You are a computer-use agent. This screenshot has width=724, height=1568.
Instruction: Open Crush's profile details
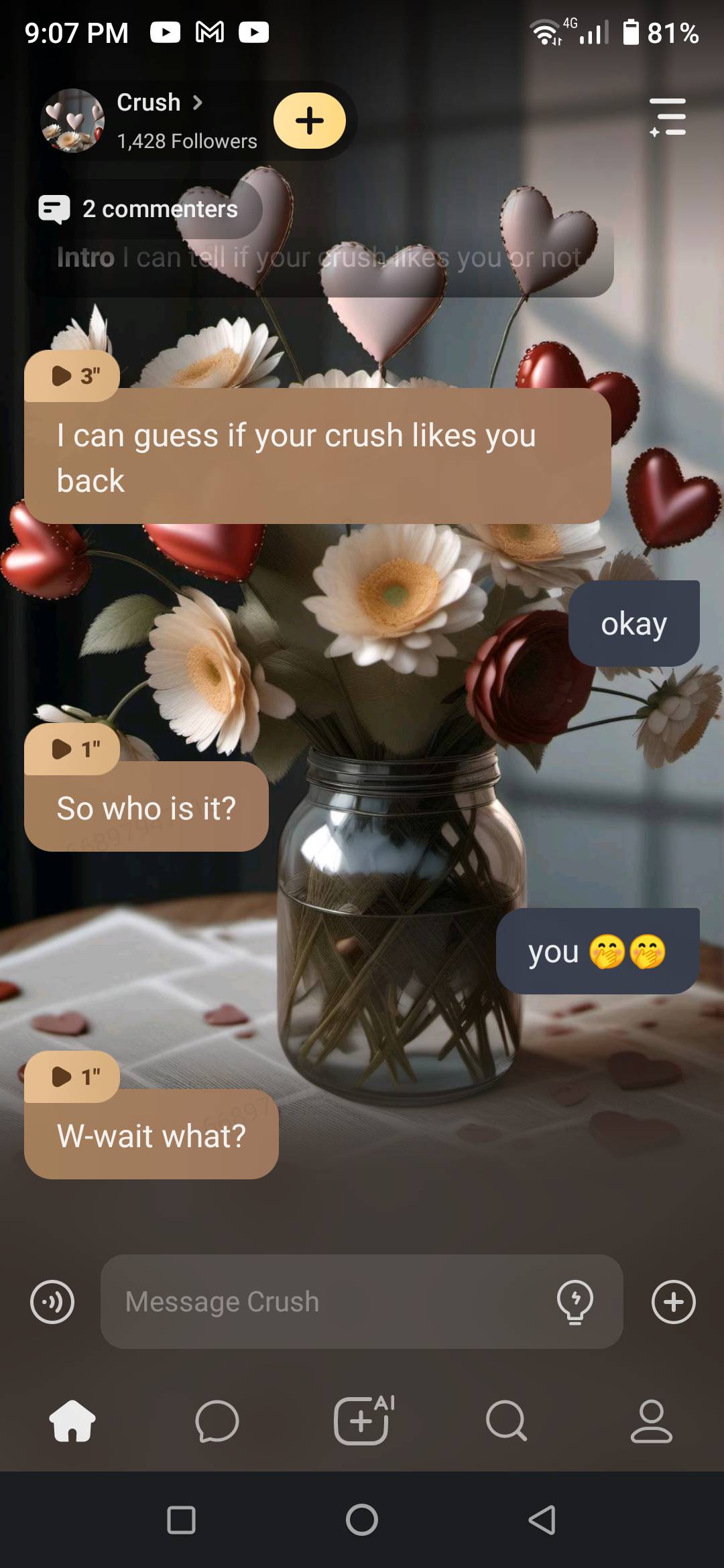tap(159, 103)
